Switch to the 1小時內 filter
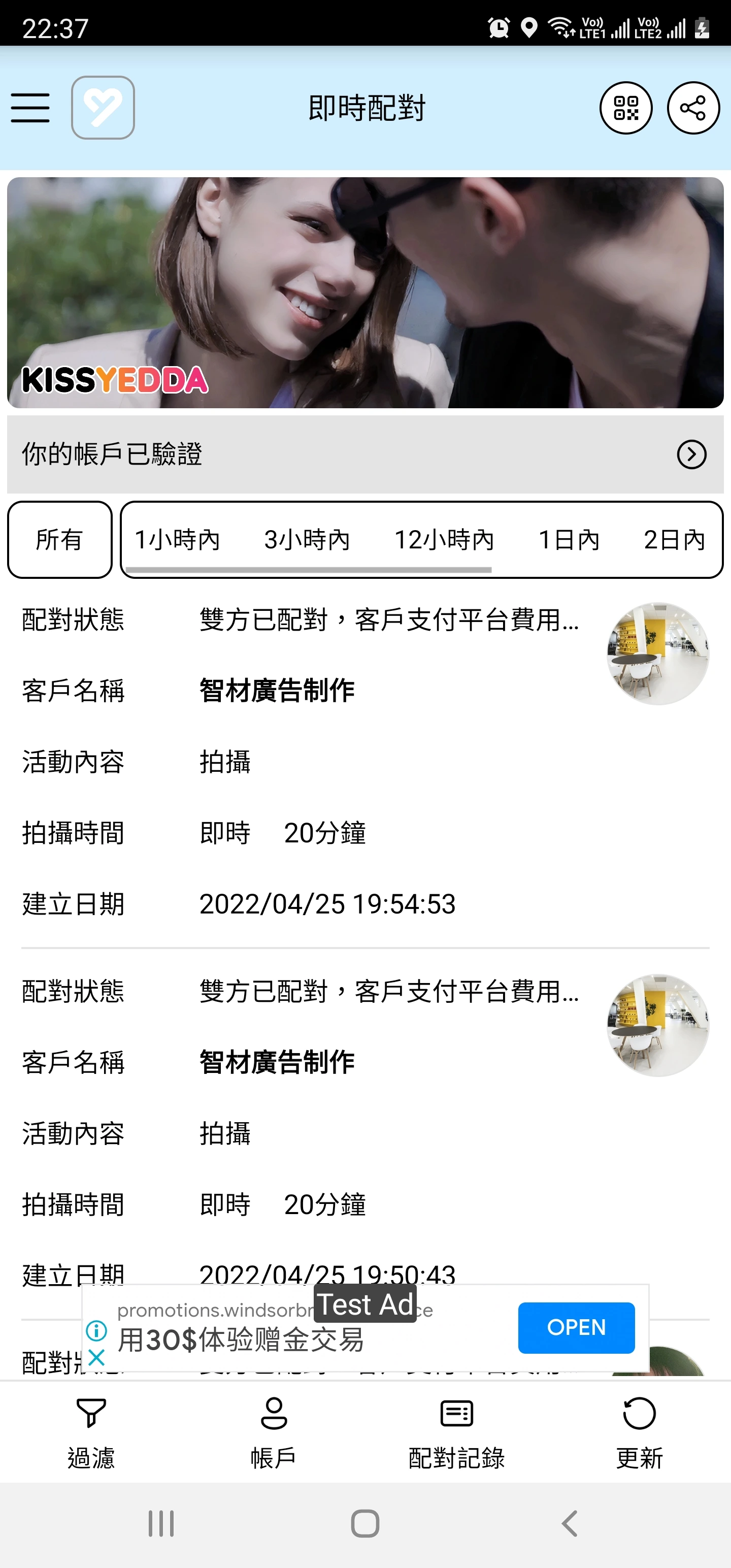 tap(177, 539)
